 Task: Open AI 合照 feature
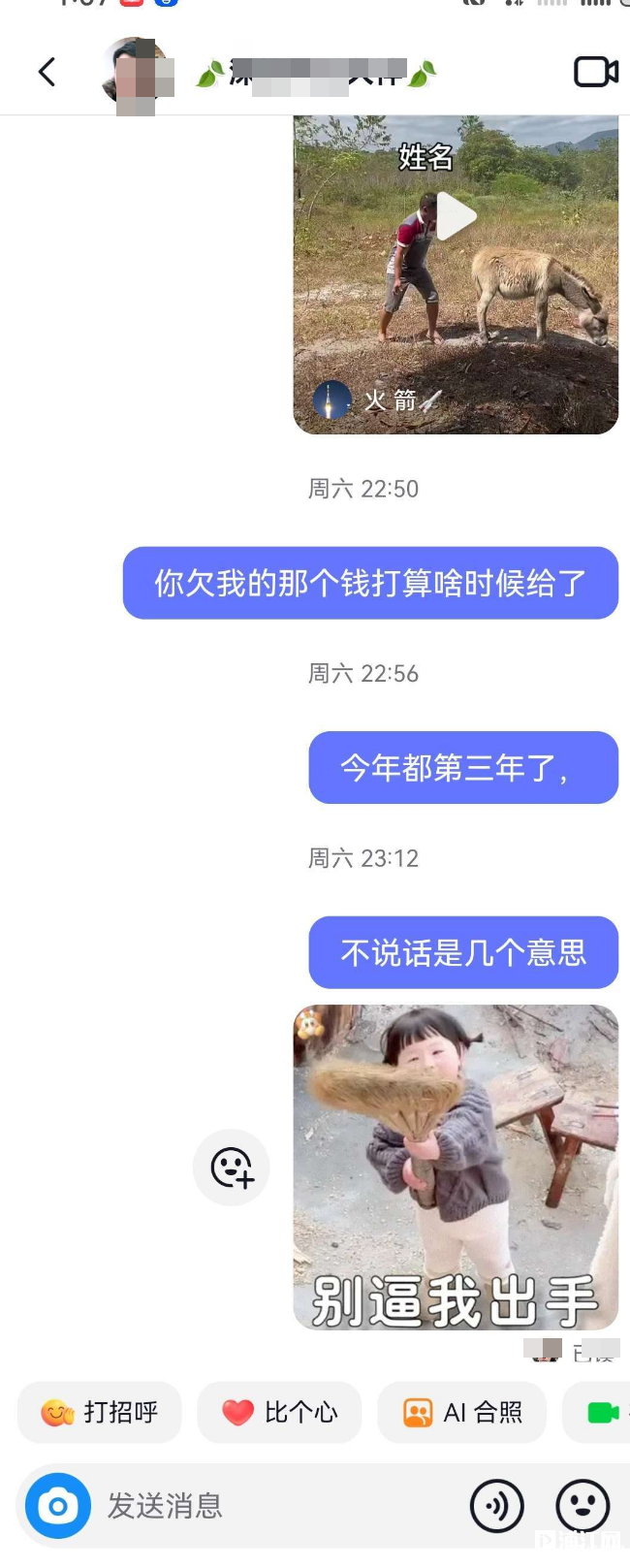point(462,1412)
